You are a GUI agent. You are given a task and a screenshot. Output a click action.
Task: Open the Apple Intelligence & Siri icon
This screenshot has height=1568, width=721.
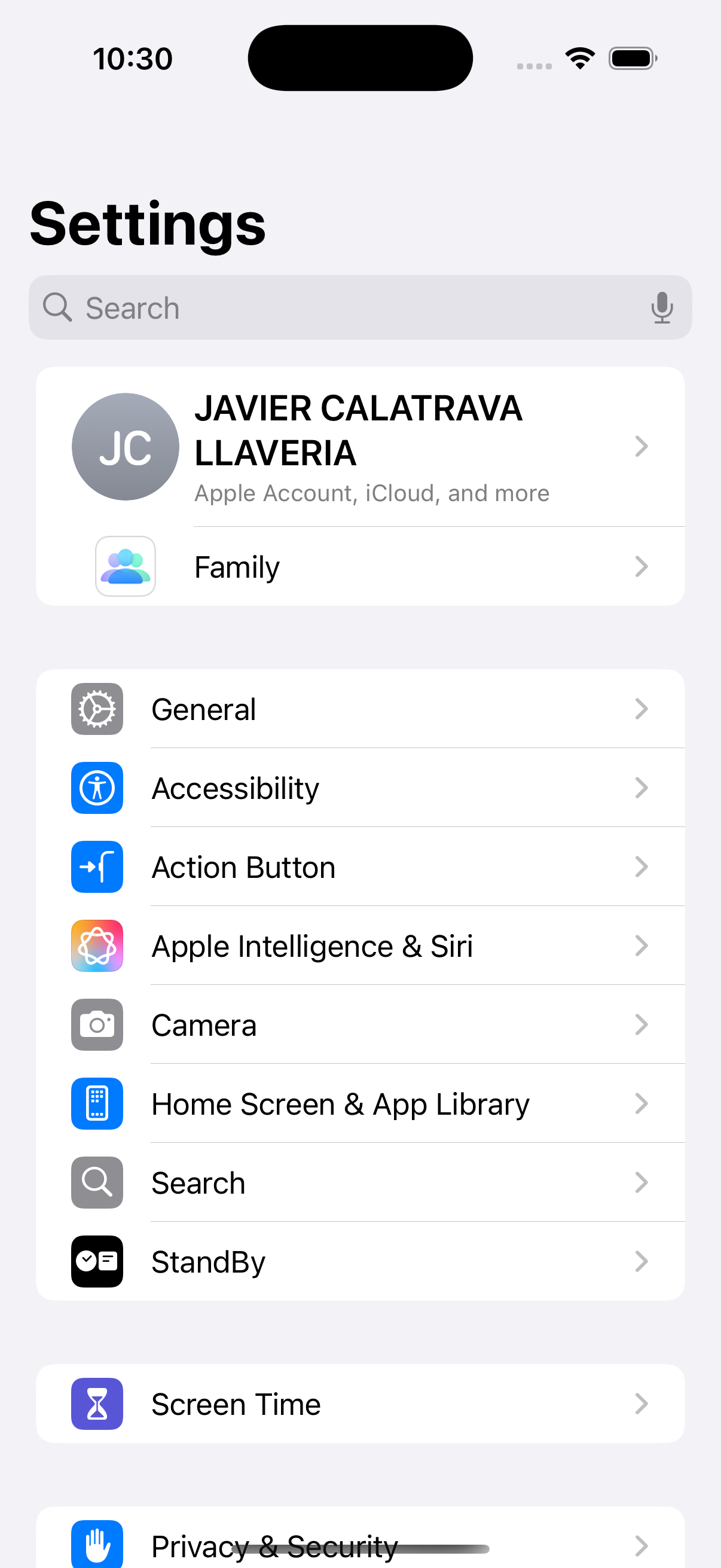pos(97,945)
